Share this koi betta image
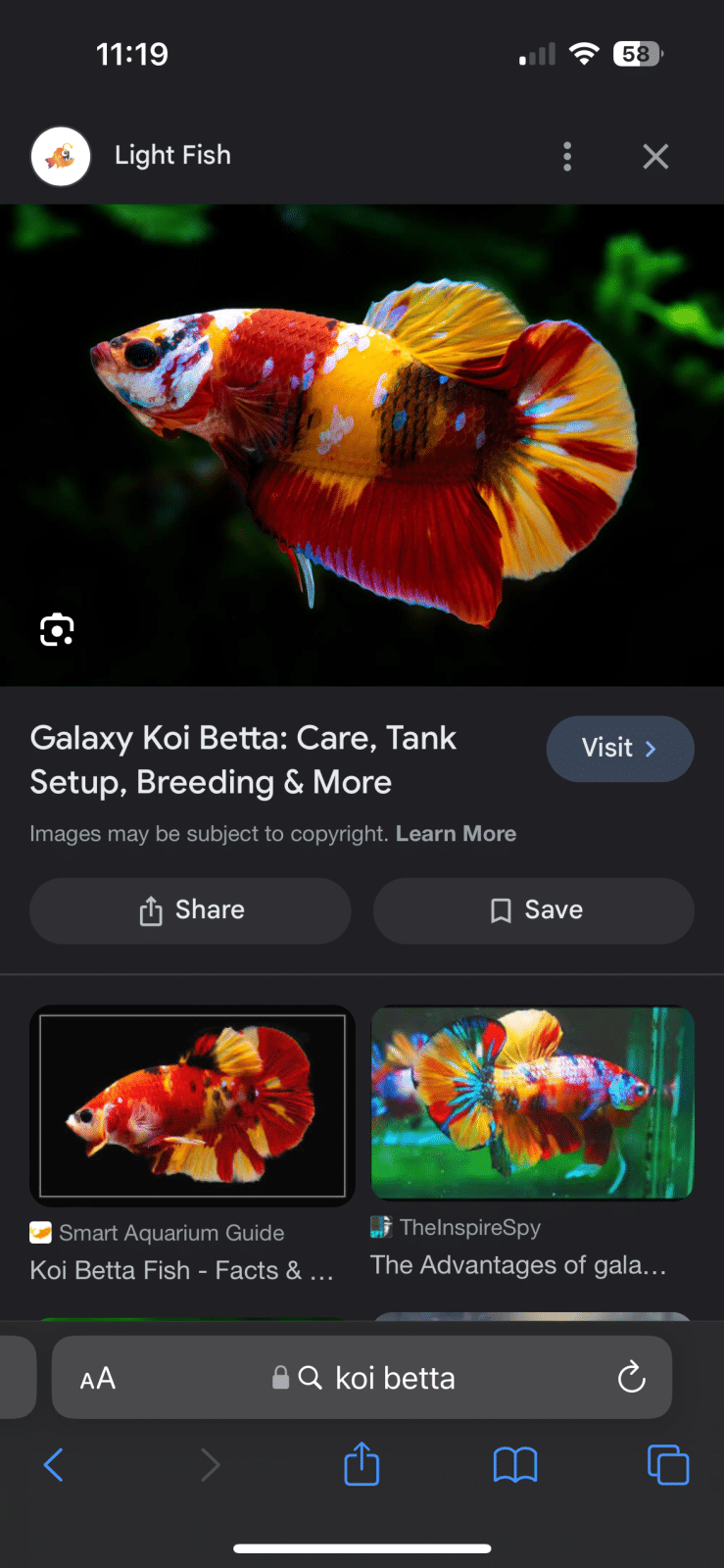Image resolution: width=724 pixels, height=1568 pixels. coord(190,910)
